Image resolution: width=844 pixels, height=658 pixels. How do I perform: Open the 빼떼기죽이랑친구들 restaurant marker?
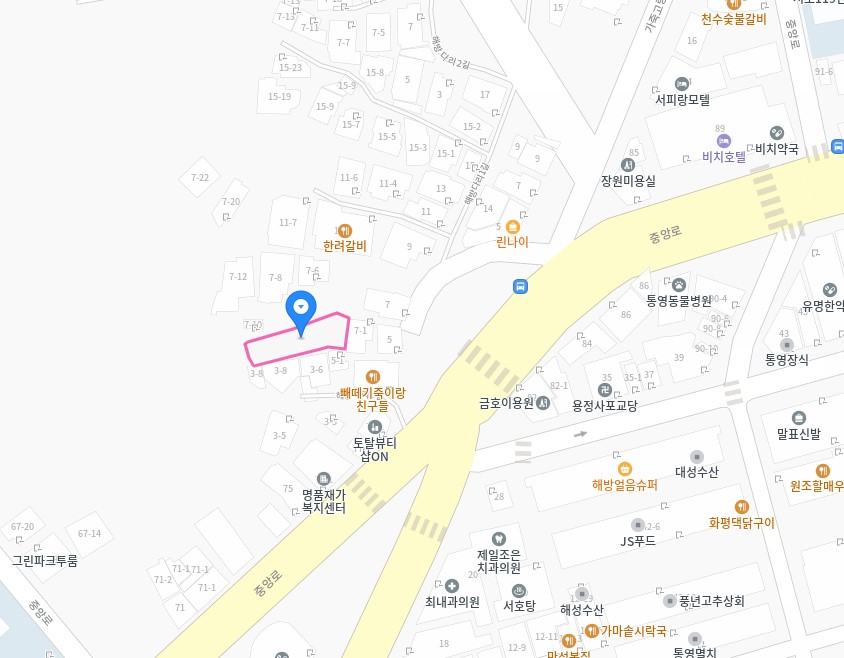coord(372,377)
